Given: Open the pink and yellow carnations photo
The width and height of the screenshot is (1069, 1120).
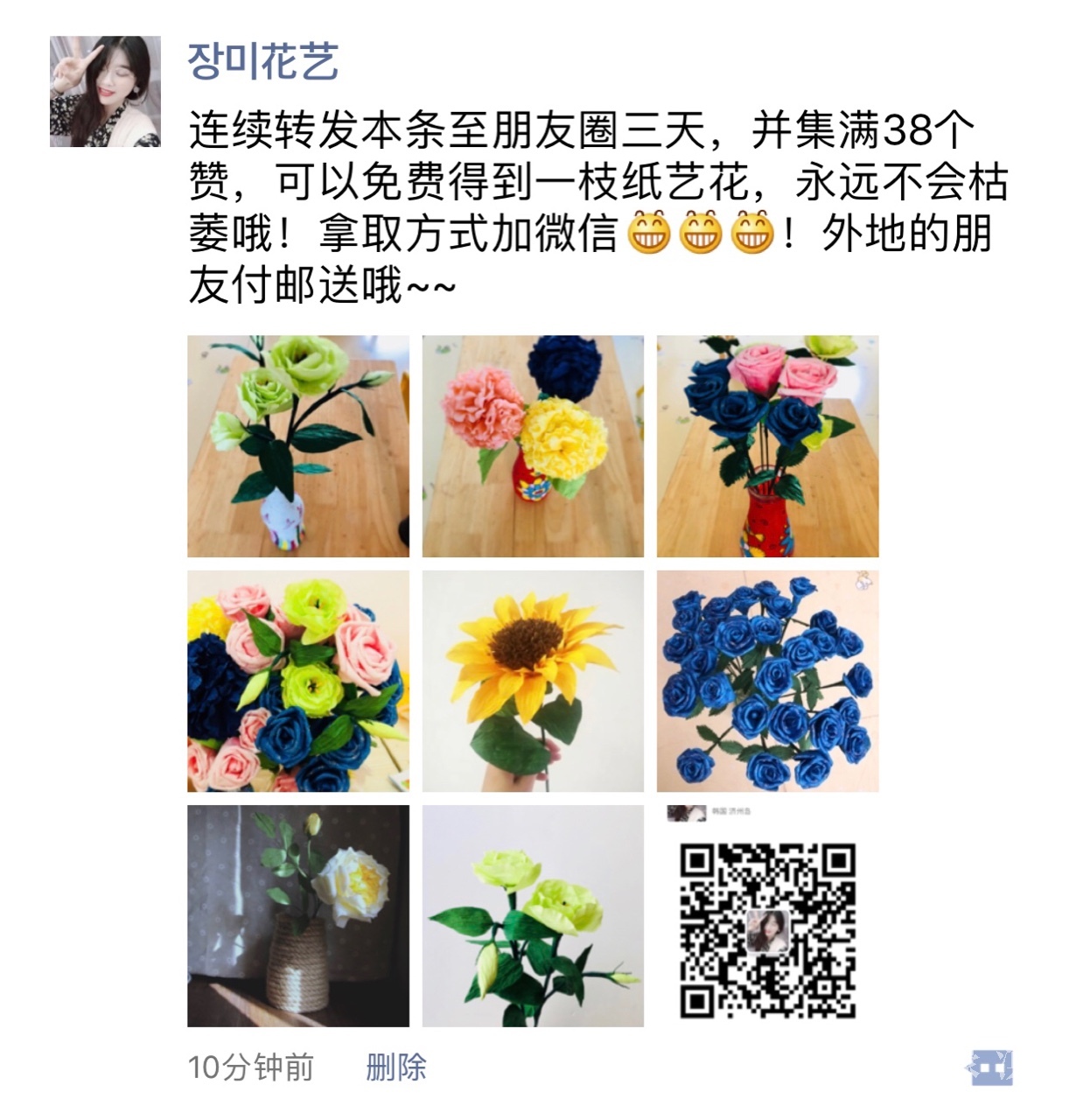Looking at the screenshot, I should pyautogui.click(x=533, y=446).
